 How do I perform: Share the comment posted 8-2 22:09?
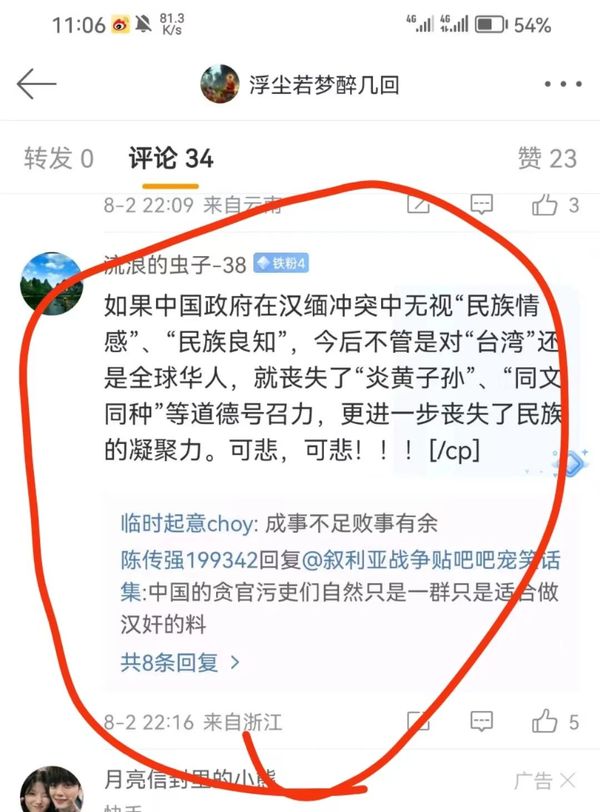(x=418, y=205)
